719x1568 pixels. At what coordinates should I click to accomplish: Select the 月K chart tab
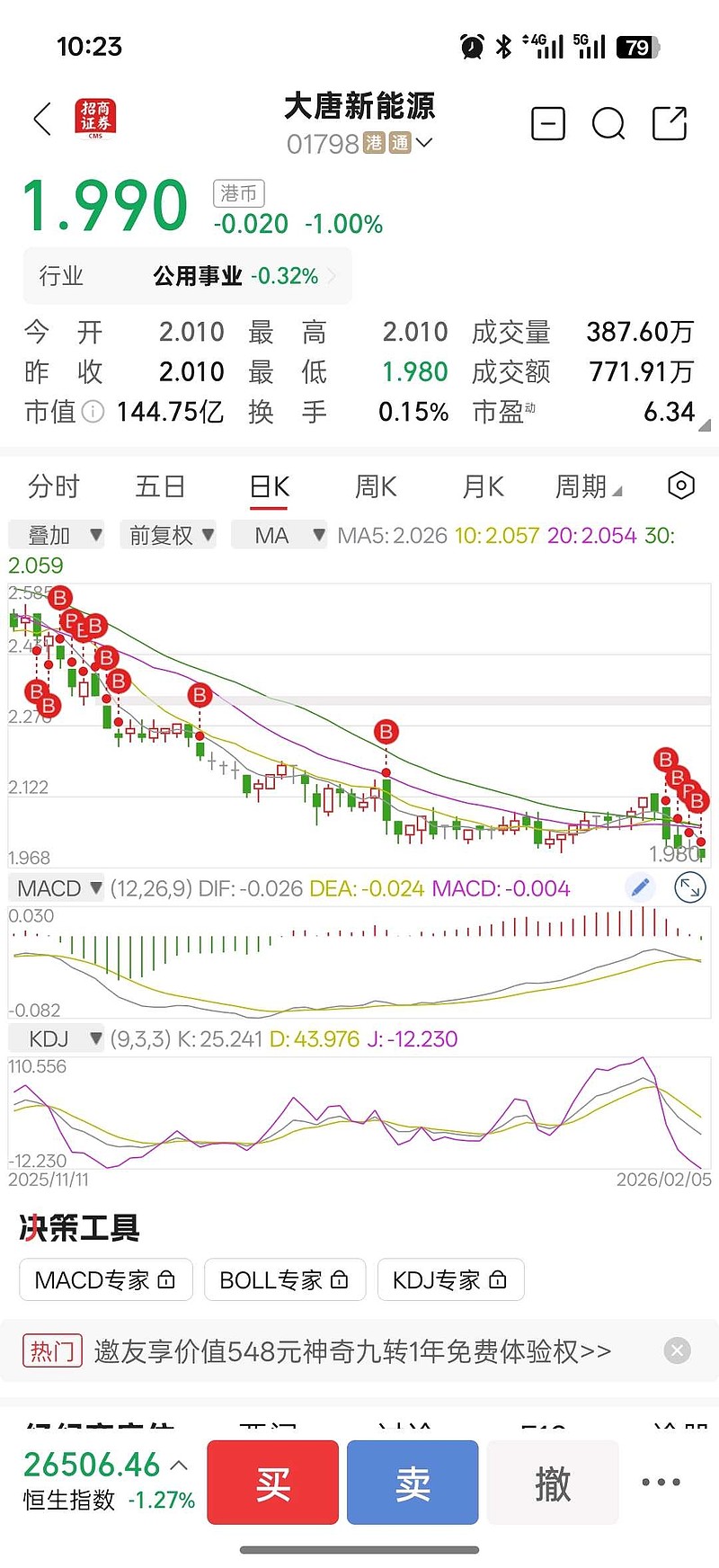(483, 486)
